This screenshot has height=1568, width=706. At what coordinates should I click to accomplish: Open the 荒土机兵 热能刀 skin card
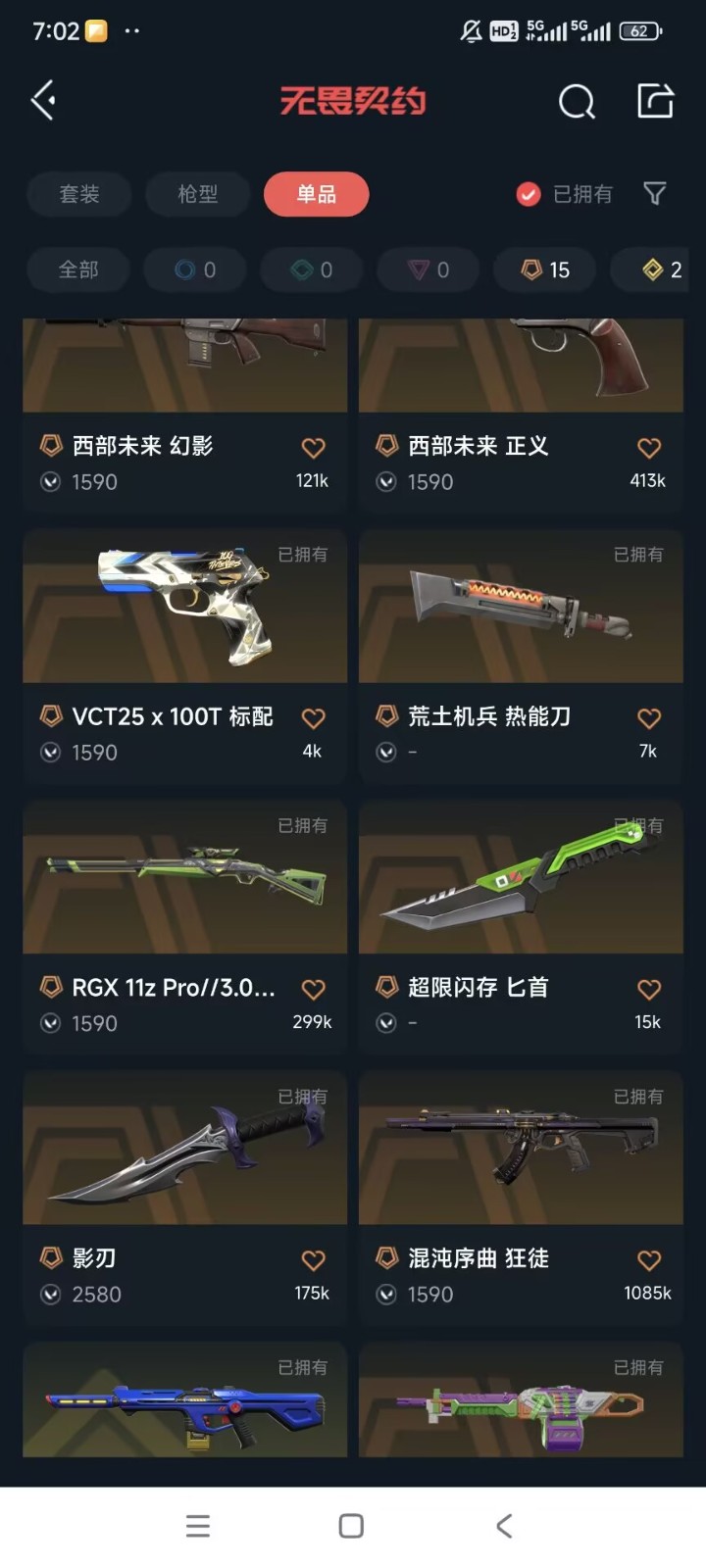521,627
